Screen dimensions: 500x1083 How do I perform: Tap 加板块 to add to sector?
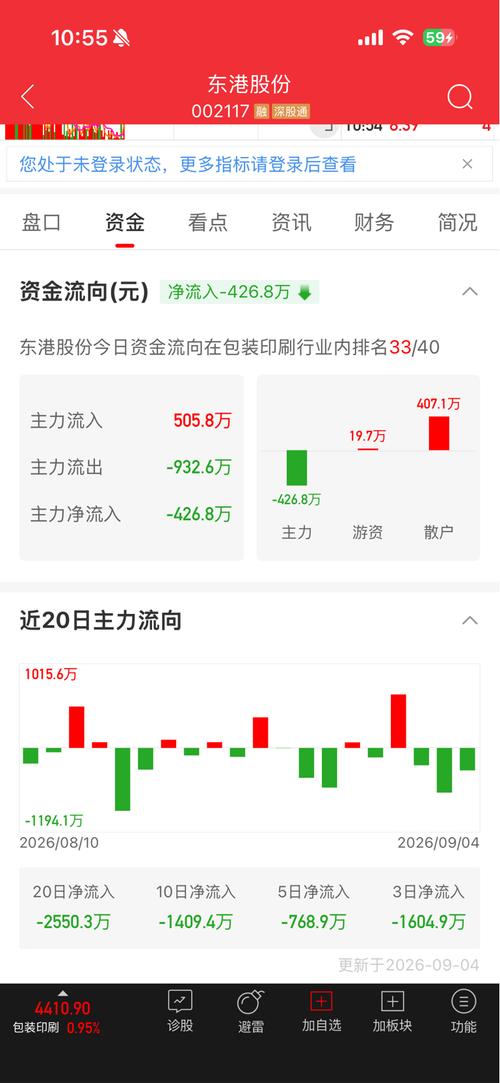pos(392,1012)
